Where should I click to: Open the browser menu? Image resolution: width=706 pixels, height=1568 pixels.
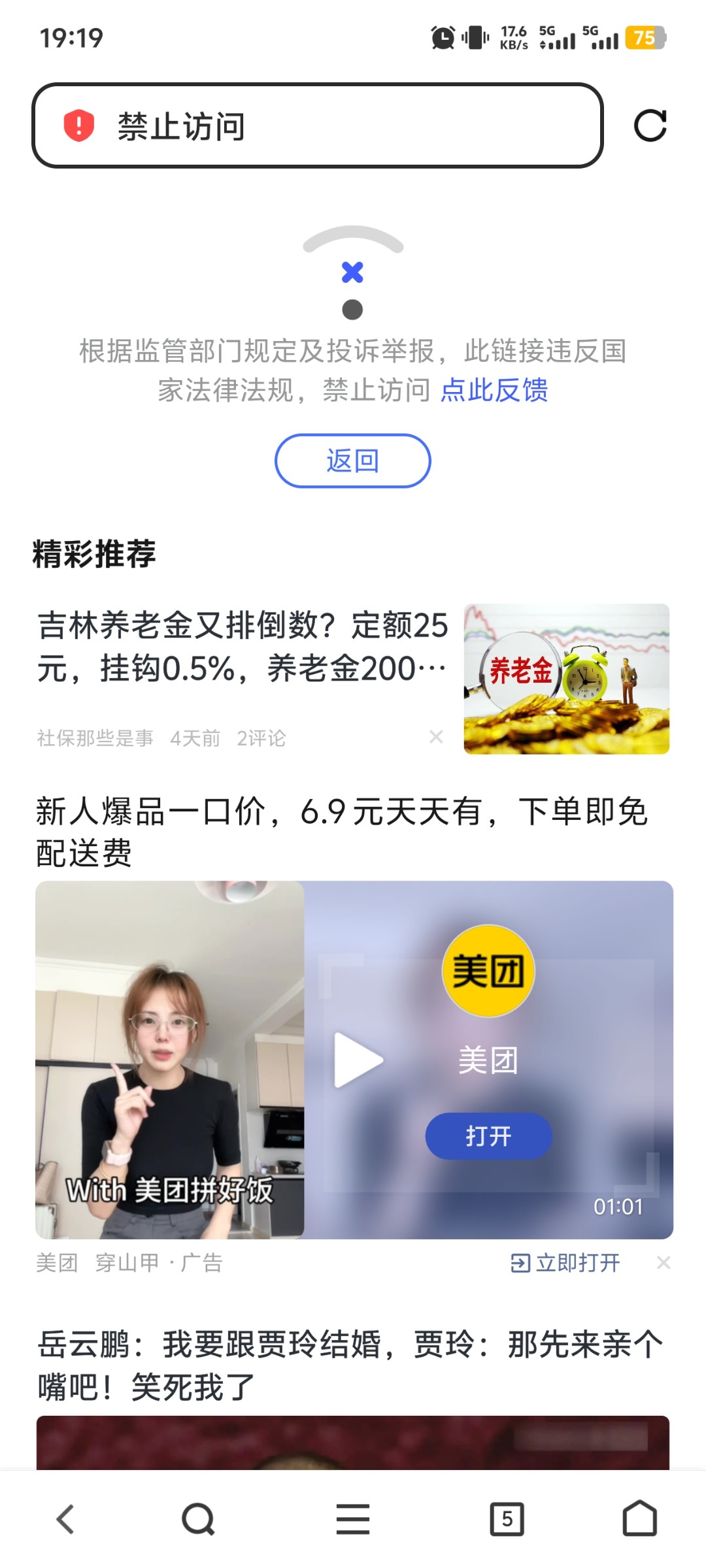point(352,1519)
